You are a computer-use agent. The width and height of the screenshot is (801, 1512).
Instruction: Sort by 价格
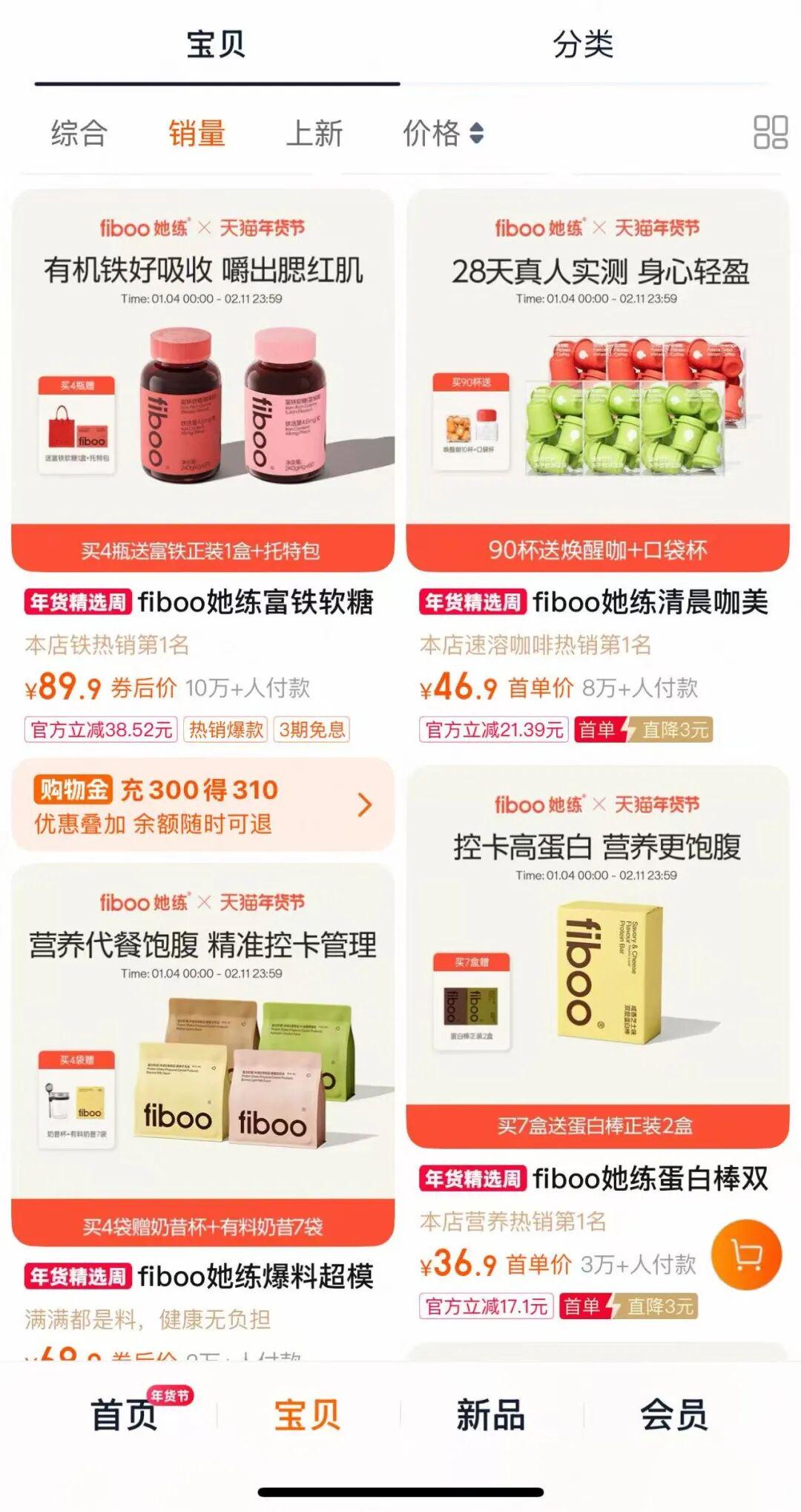coord(443,134)
